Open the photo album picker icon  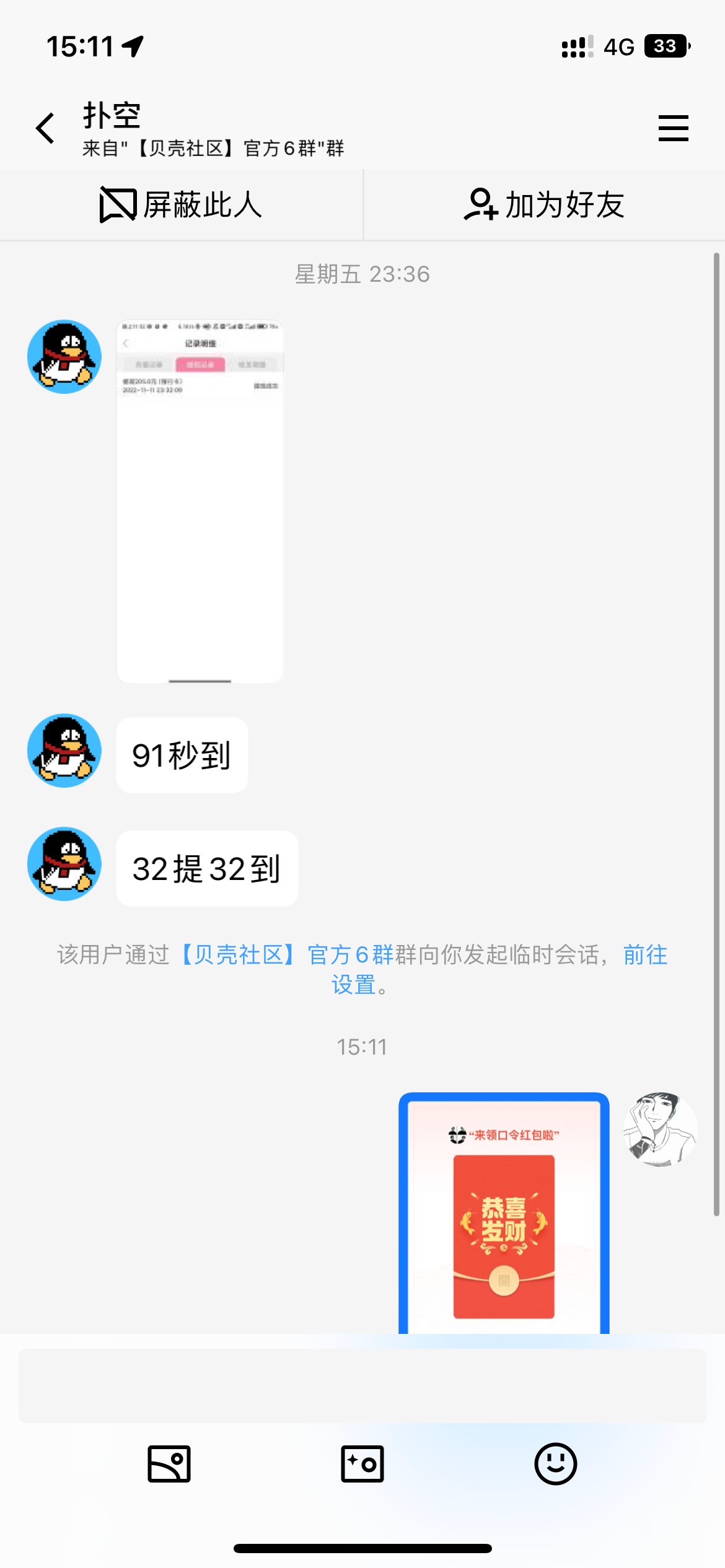(x=169, y=1464)
